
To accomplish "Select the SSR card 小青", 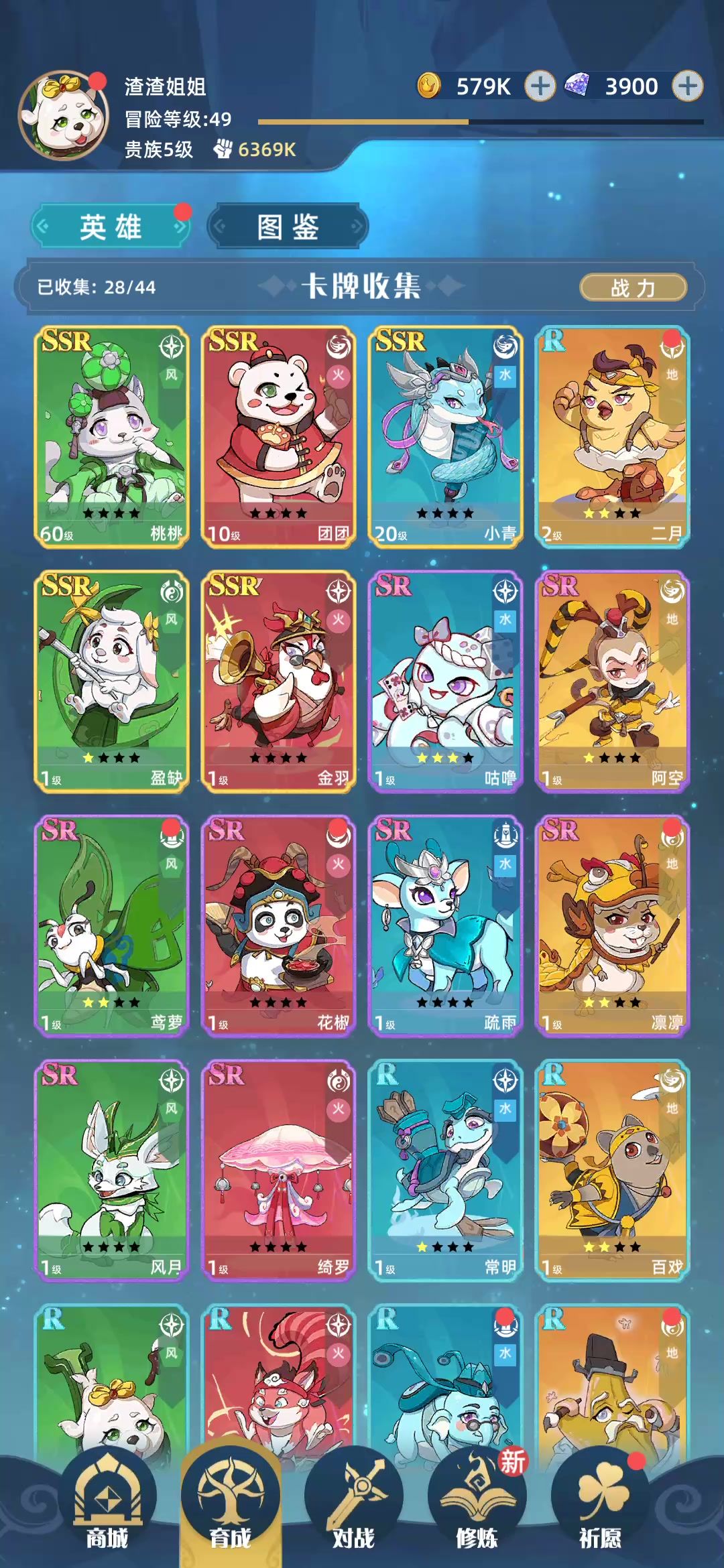I will click(x=445, y=437).
